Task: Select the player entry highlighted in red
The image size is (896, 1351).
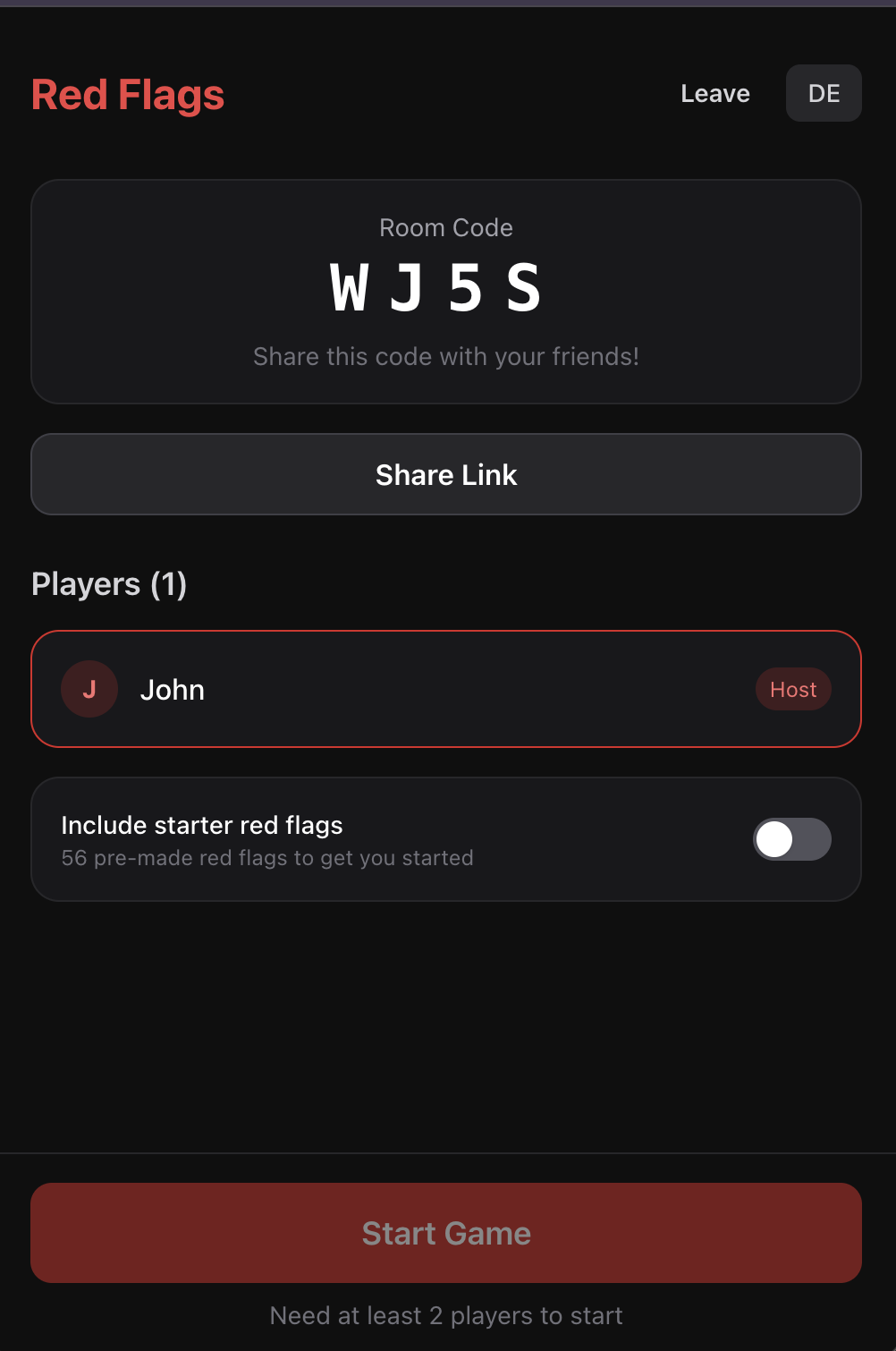Action: point(446,689)
